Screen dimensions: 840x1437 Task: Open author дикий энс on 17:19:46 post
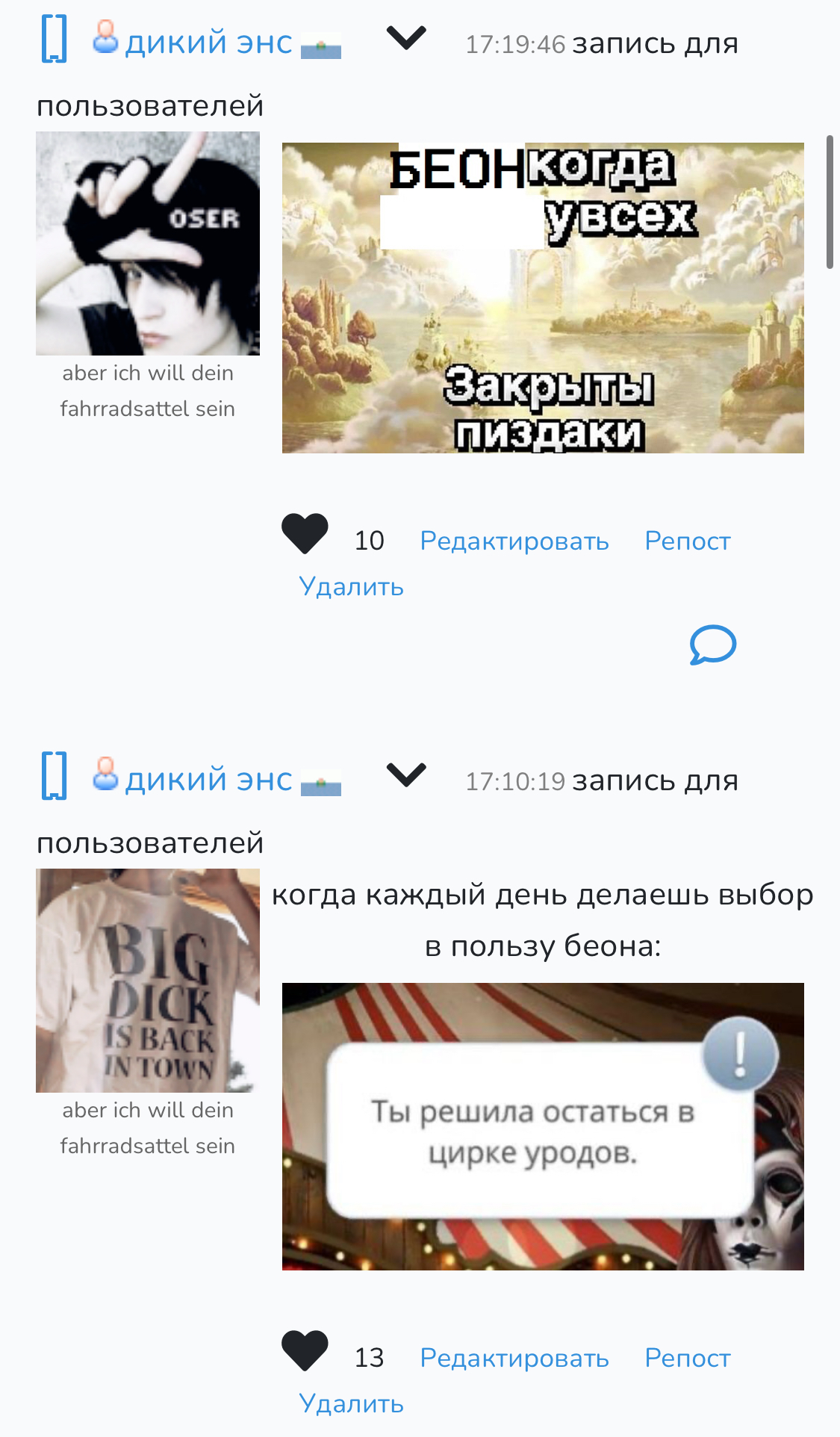(x=208, y=43)
